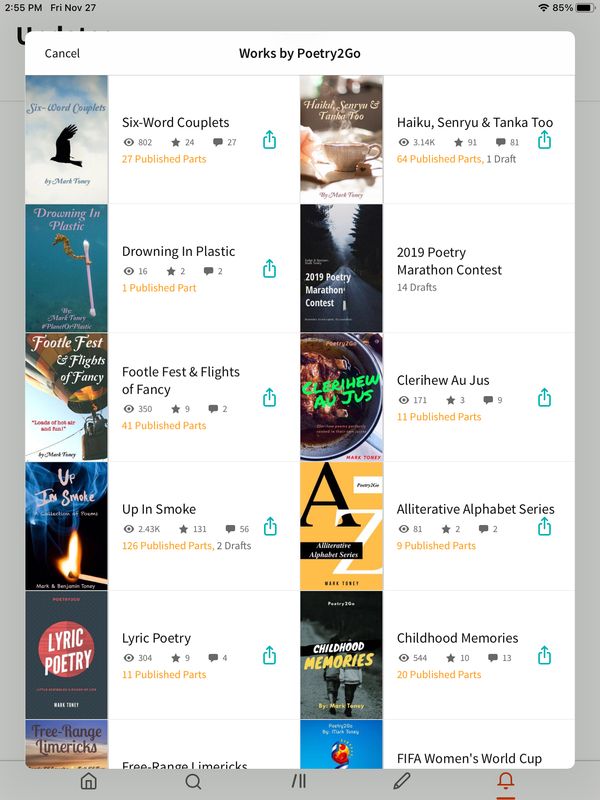
Task: Share Footle Fest & Flights of Fancy
Action: 269,398
